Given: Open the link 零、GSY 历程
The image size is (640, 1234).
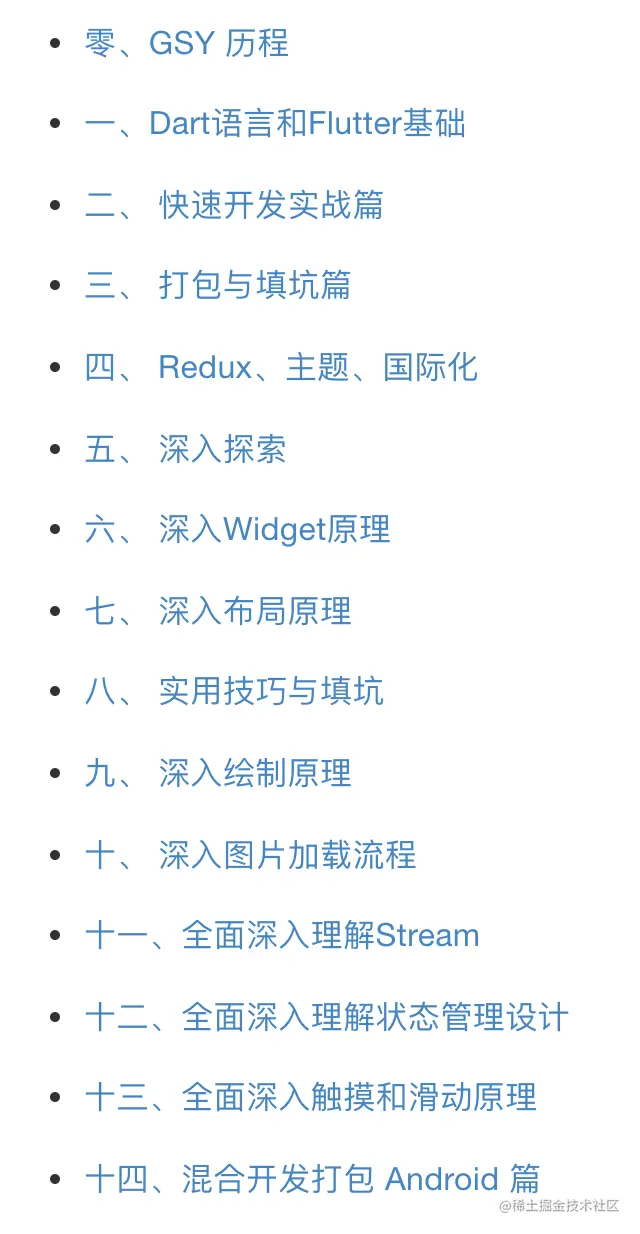Looking at the screenshot, I should pos(187,43).
